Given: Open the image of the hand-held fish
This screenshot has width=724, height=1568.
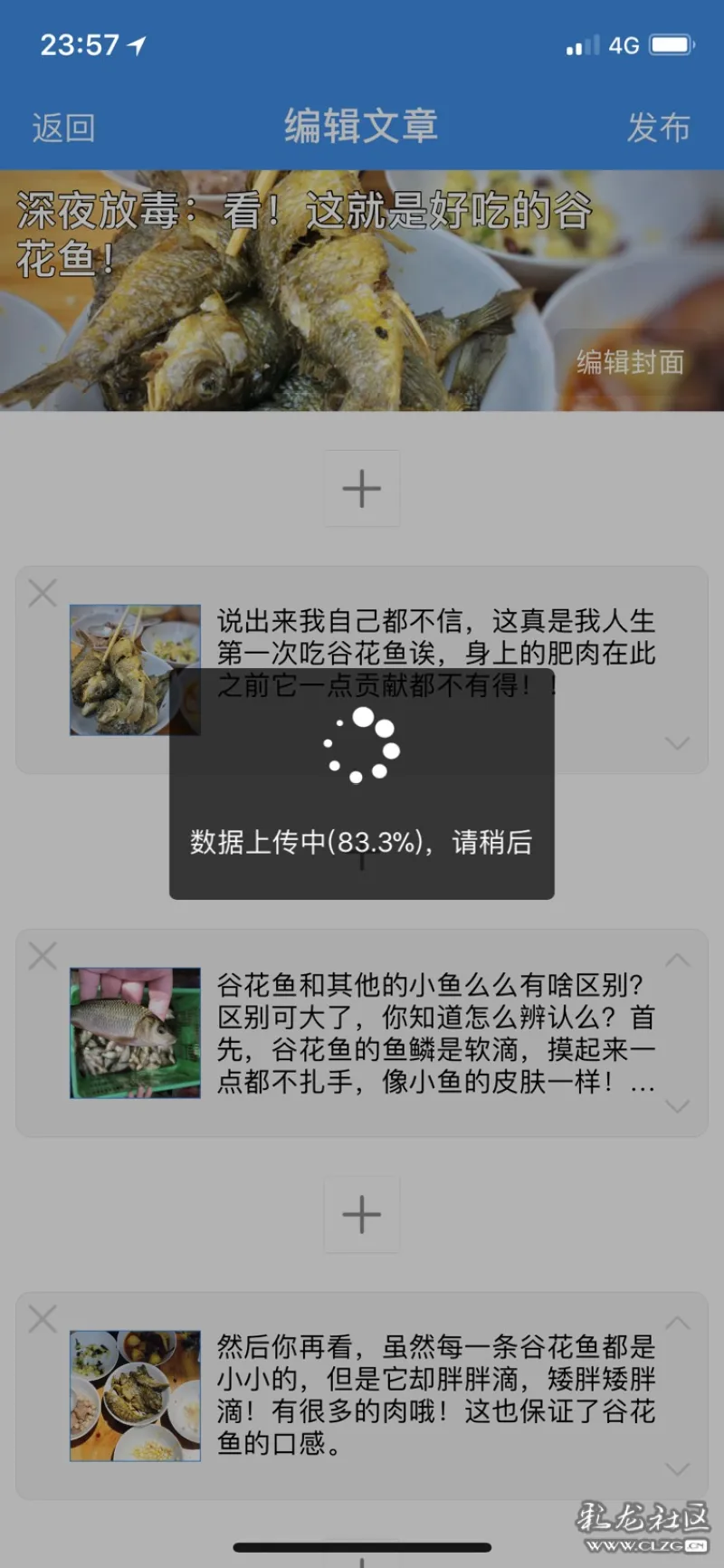Looking at the screenshot, I should [135, 1033].
